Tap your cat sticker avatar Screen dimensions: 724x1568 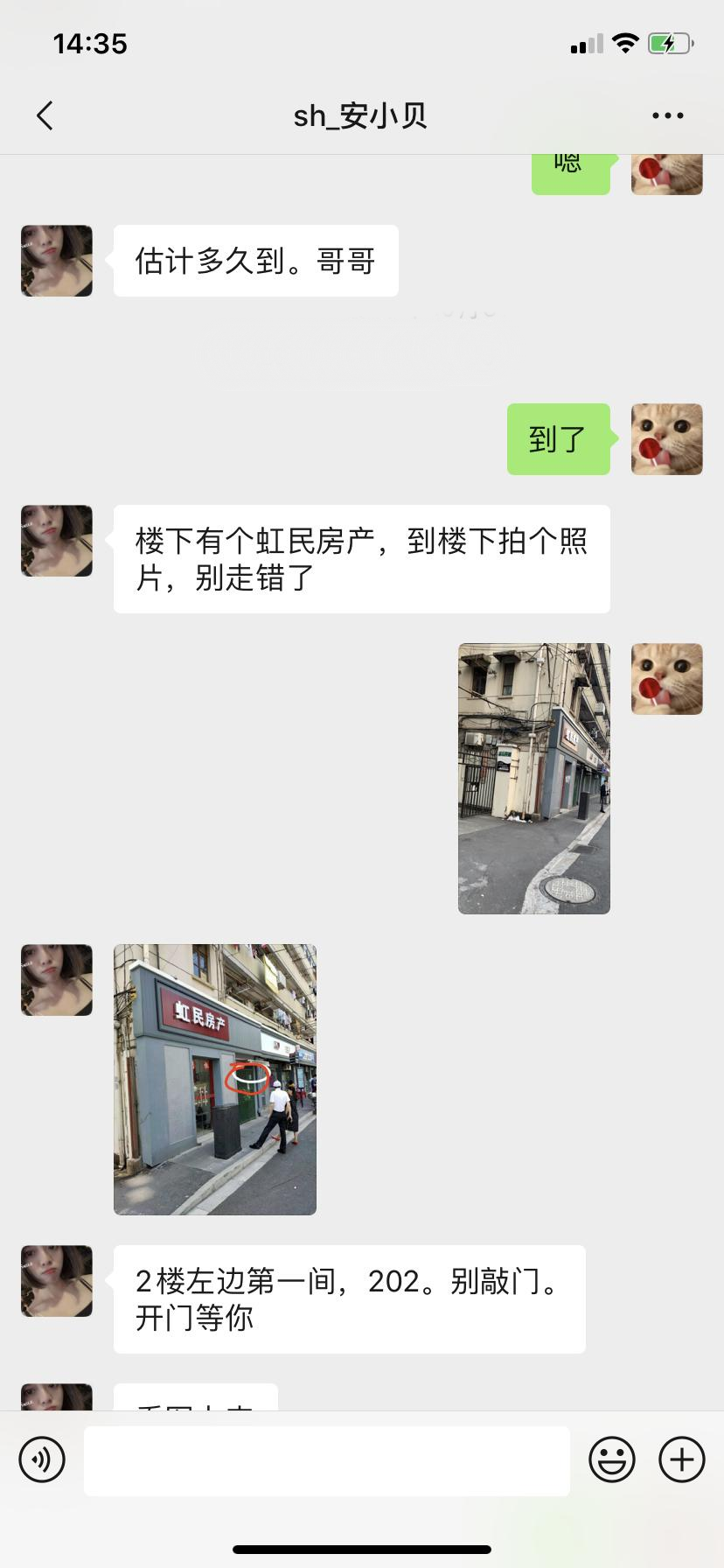tap(666, 440)
